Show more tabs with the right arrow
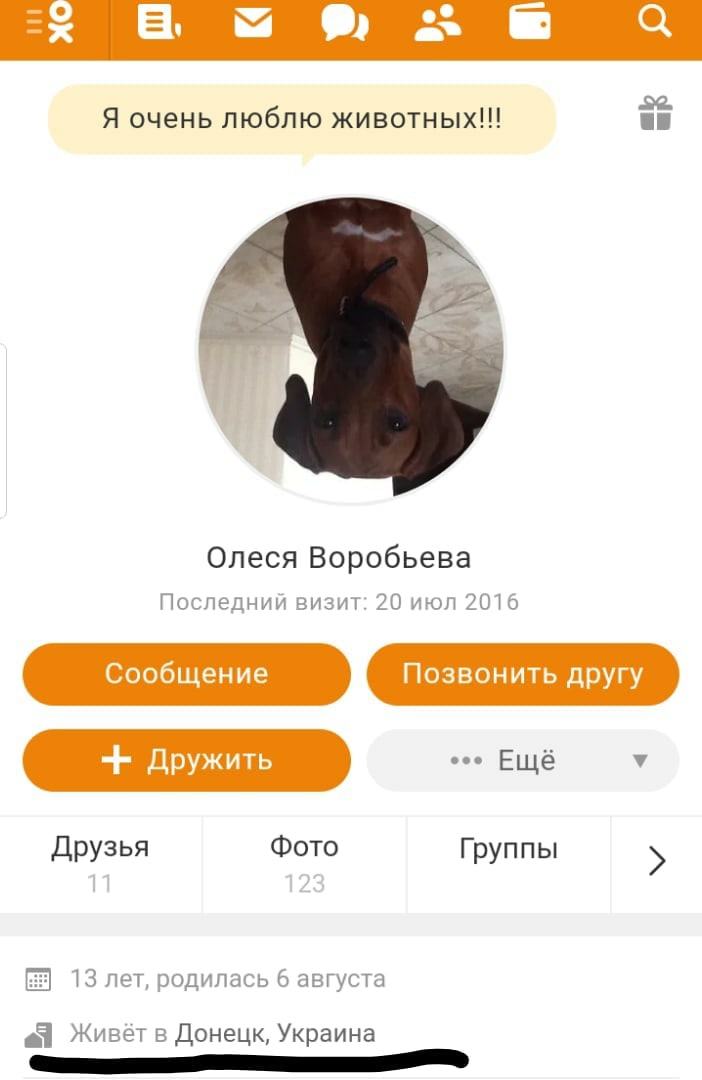 coord(656,861)
